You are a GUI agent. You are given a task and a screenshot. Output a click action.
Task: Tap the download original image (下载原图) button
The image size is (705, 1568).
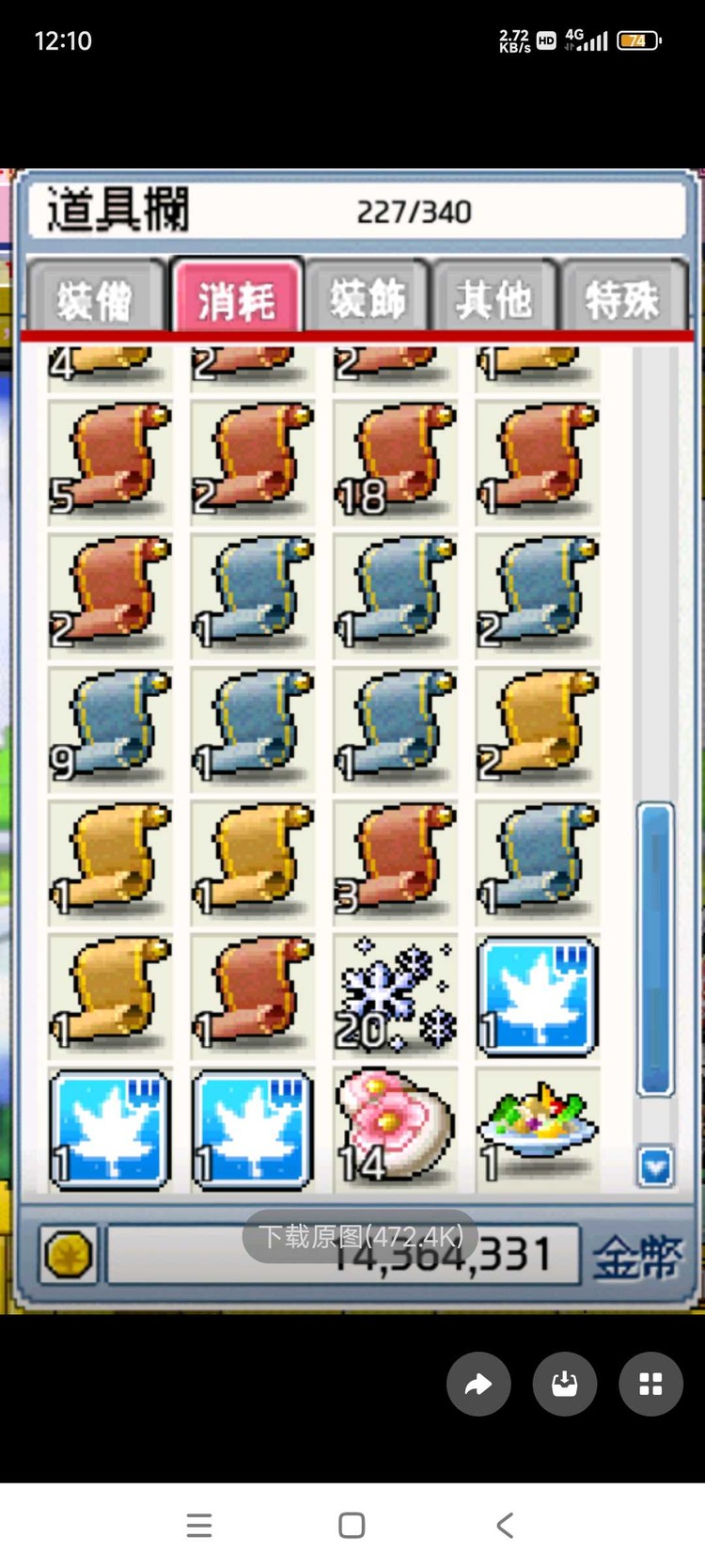360,1236
